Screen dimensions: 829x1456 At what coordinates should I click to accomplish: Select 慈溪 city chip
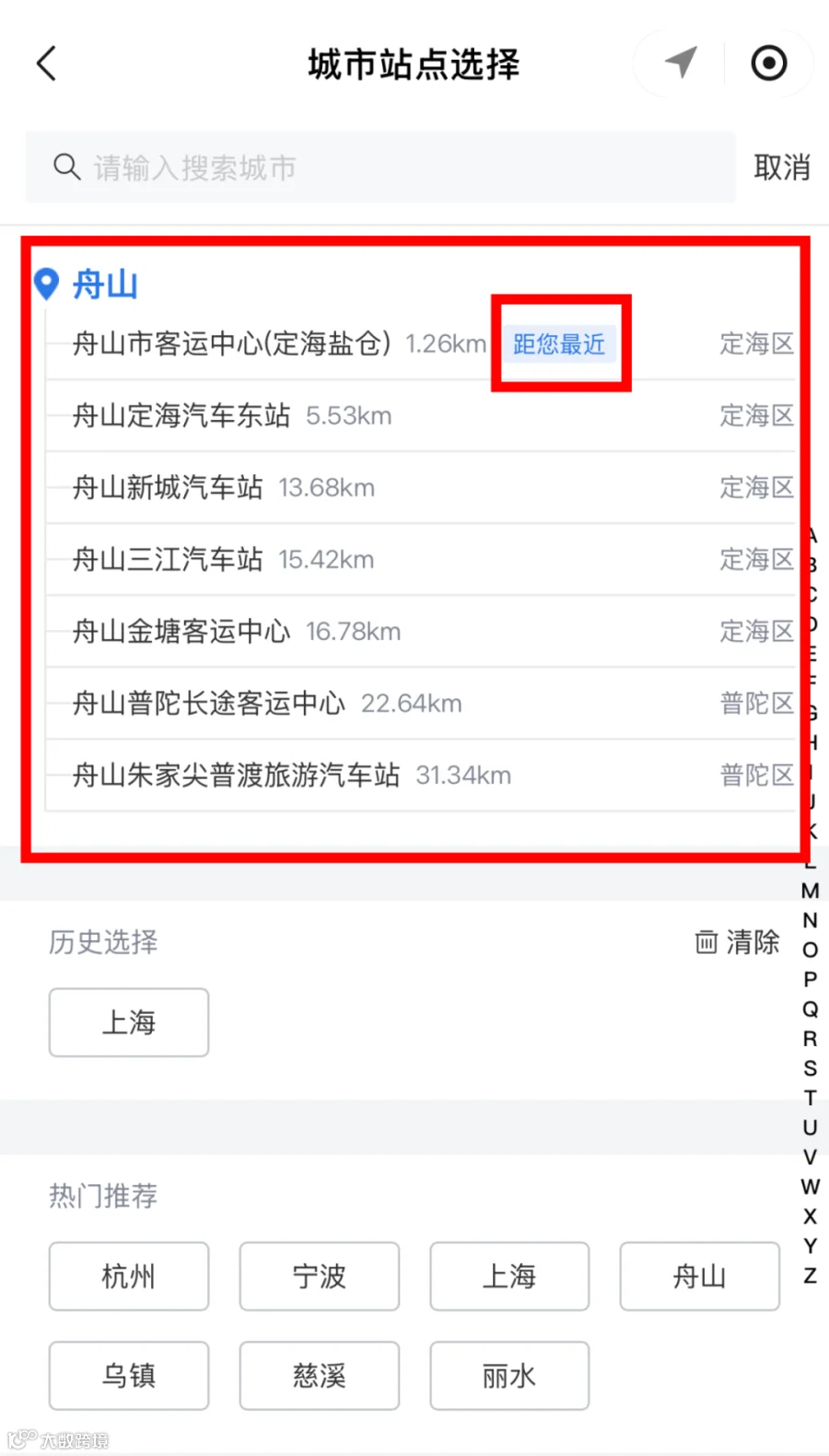click(320, 1376)
